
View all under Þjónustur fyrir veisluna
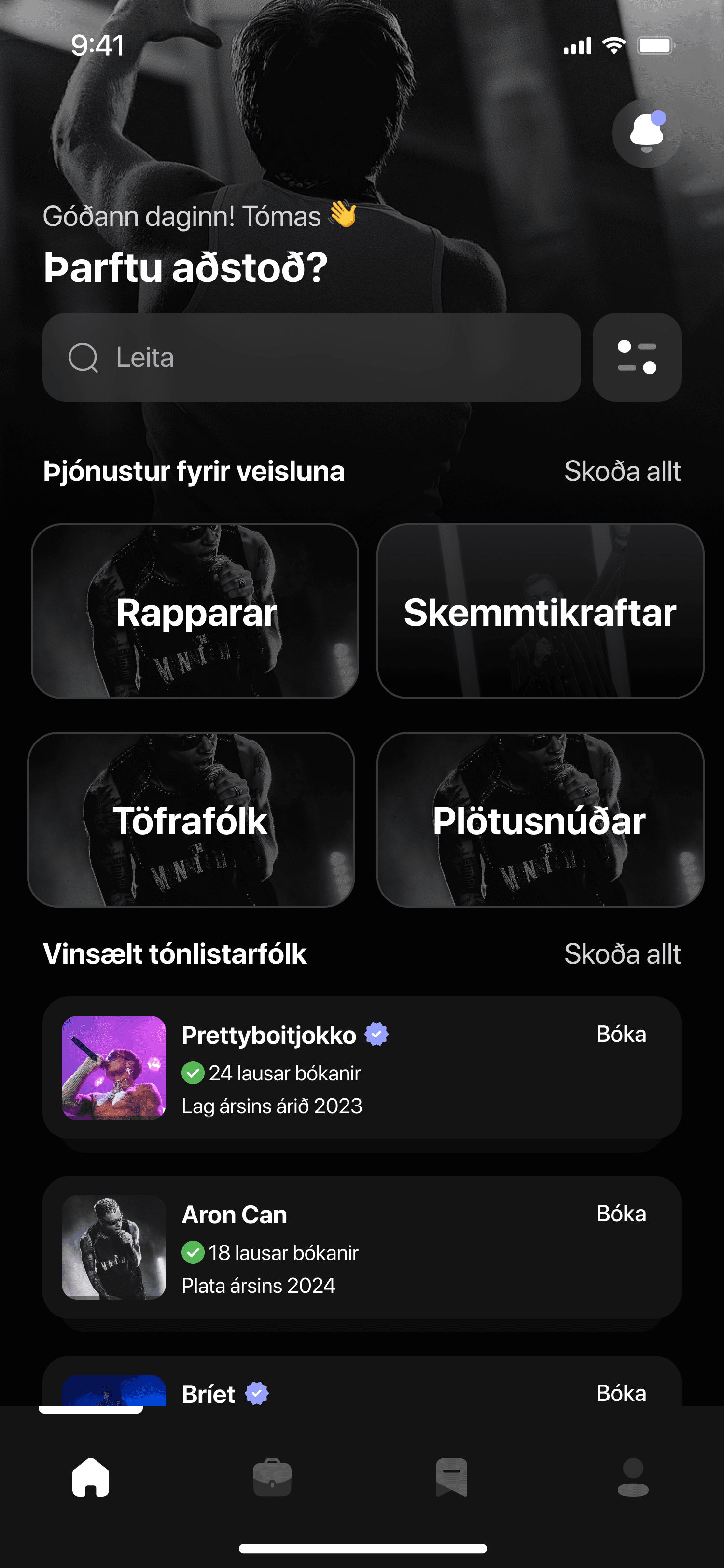[x=622, y=471]
